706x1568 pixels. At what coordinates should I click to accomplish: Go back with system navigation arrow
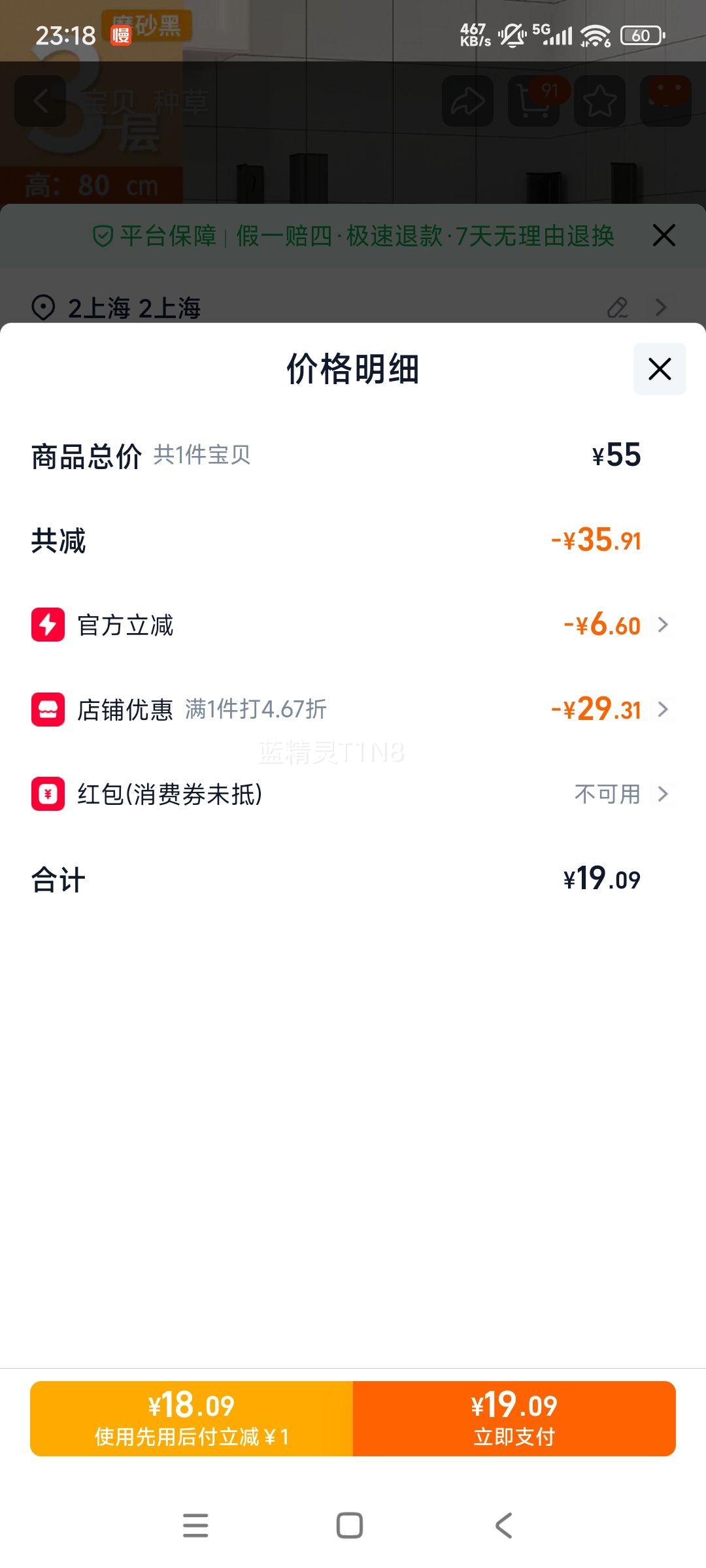[503, 1526]
